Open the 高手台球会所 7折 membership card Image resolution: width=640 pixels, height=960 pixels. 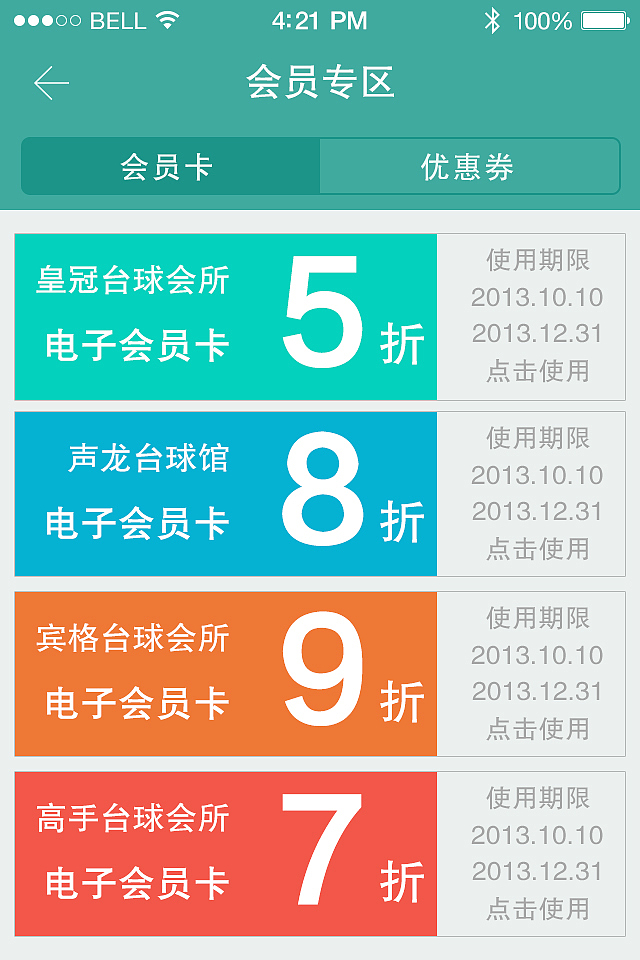226,853
